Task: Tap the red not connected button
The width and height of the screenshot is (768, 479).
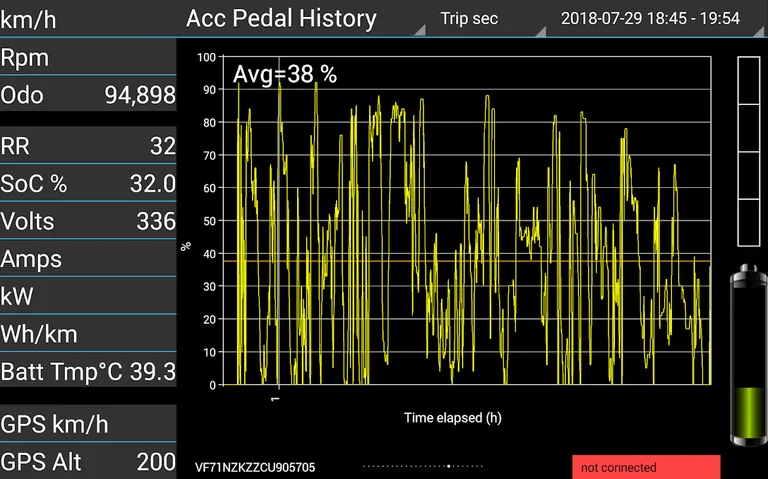Action: coord(646,467)
